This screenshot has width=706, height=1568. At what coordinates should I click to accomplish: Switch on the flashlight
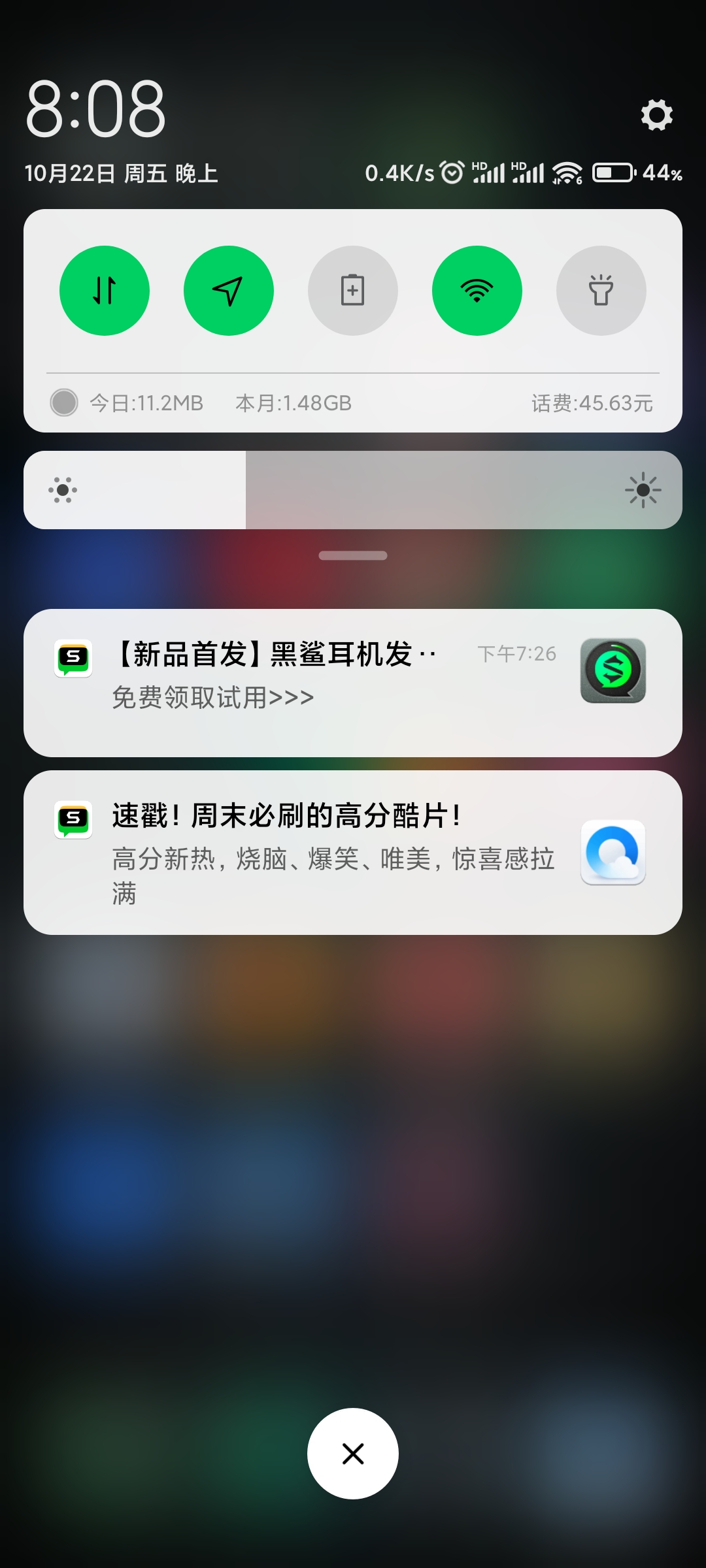point(601,291)
